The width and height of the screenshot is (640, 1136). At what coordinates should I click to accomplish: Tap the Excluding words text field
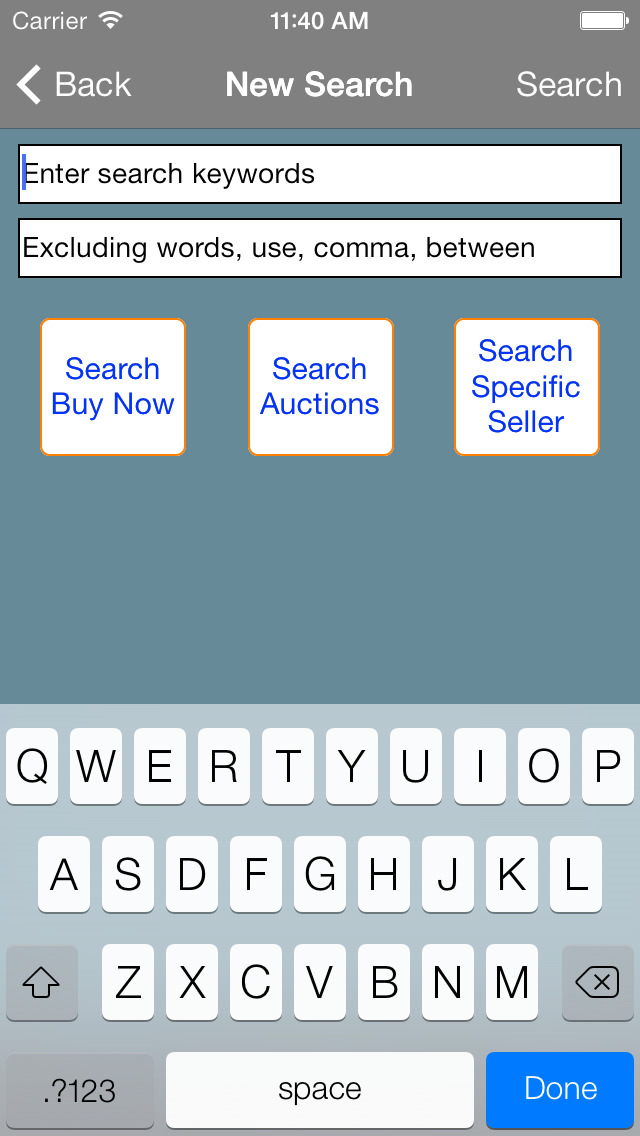pos(320,248)
